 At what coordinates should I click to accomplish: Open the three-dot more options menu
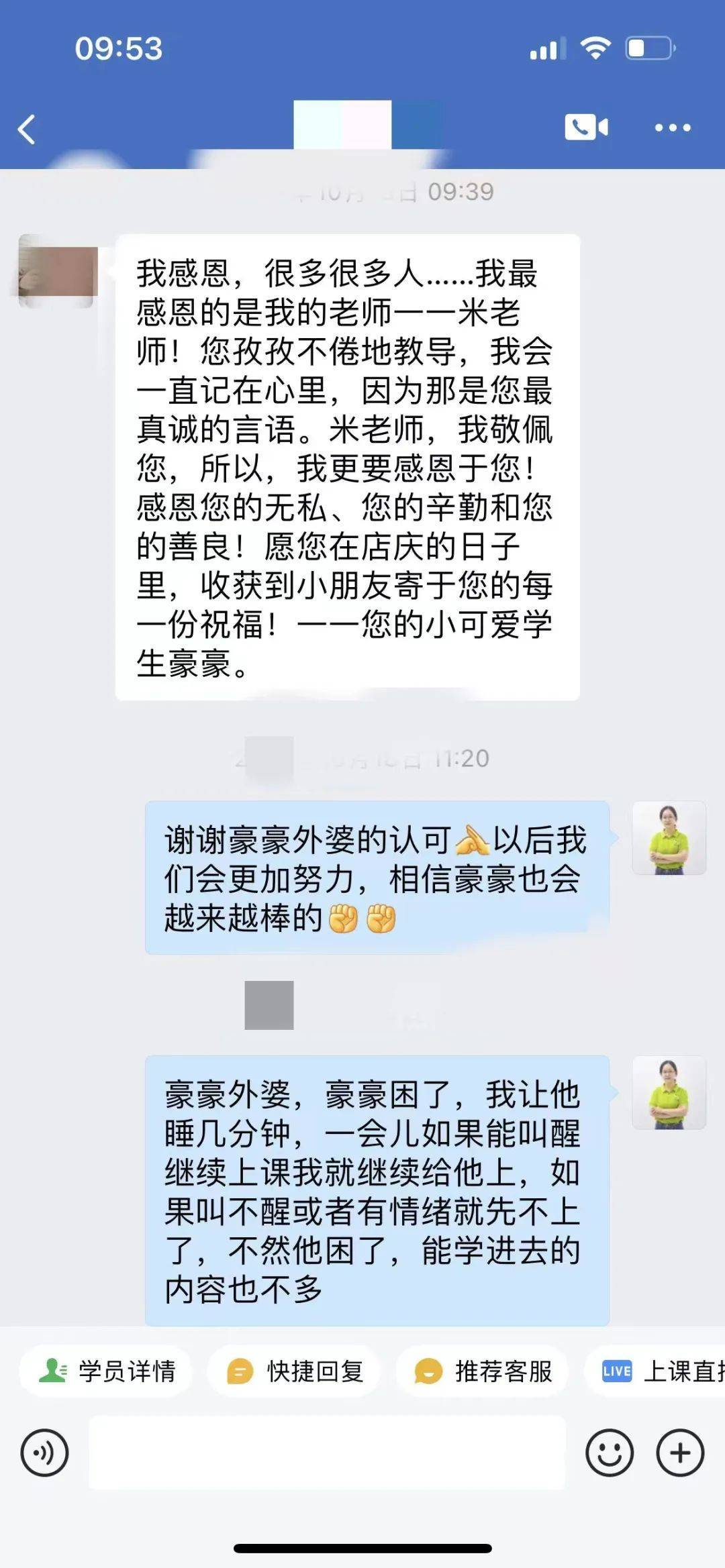pos(673,127)
